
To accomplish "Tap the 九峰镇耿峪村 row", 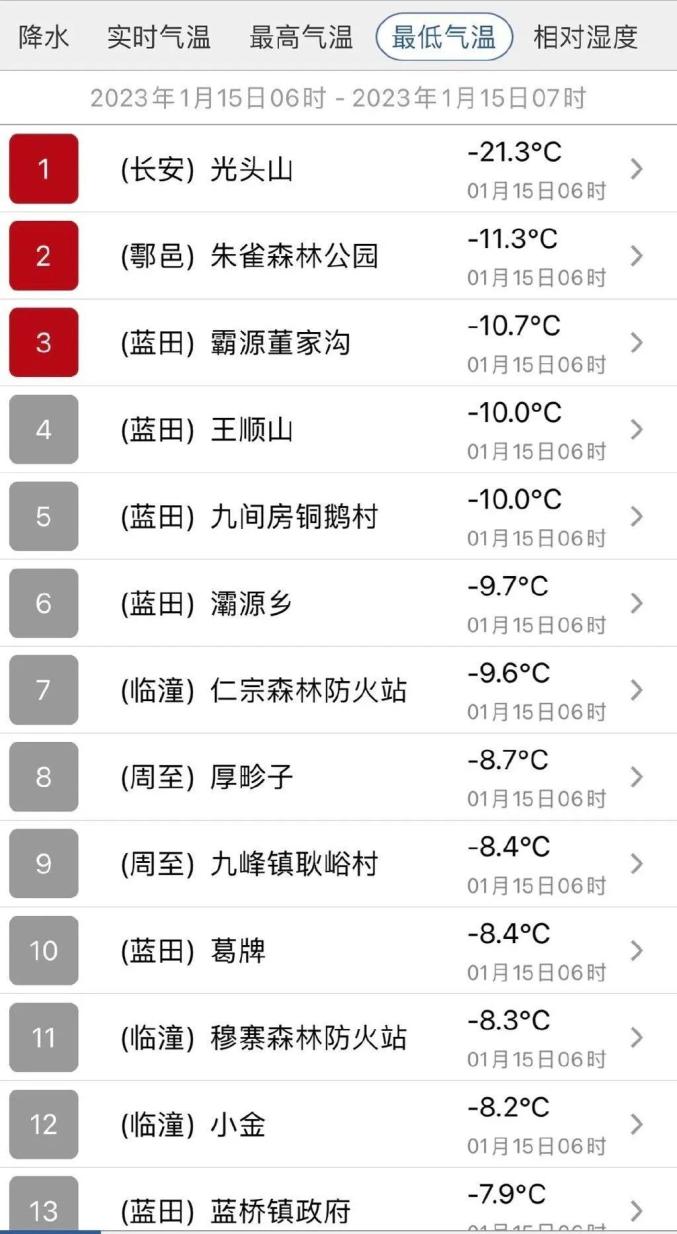I will [x=338, y=865].
